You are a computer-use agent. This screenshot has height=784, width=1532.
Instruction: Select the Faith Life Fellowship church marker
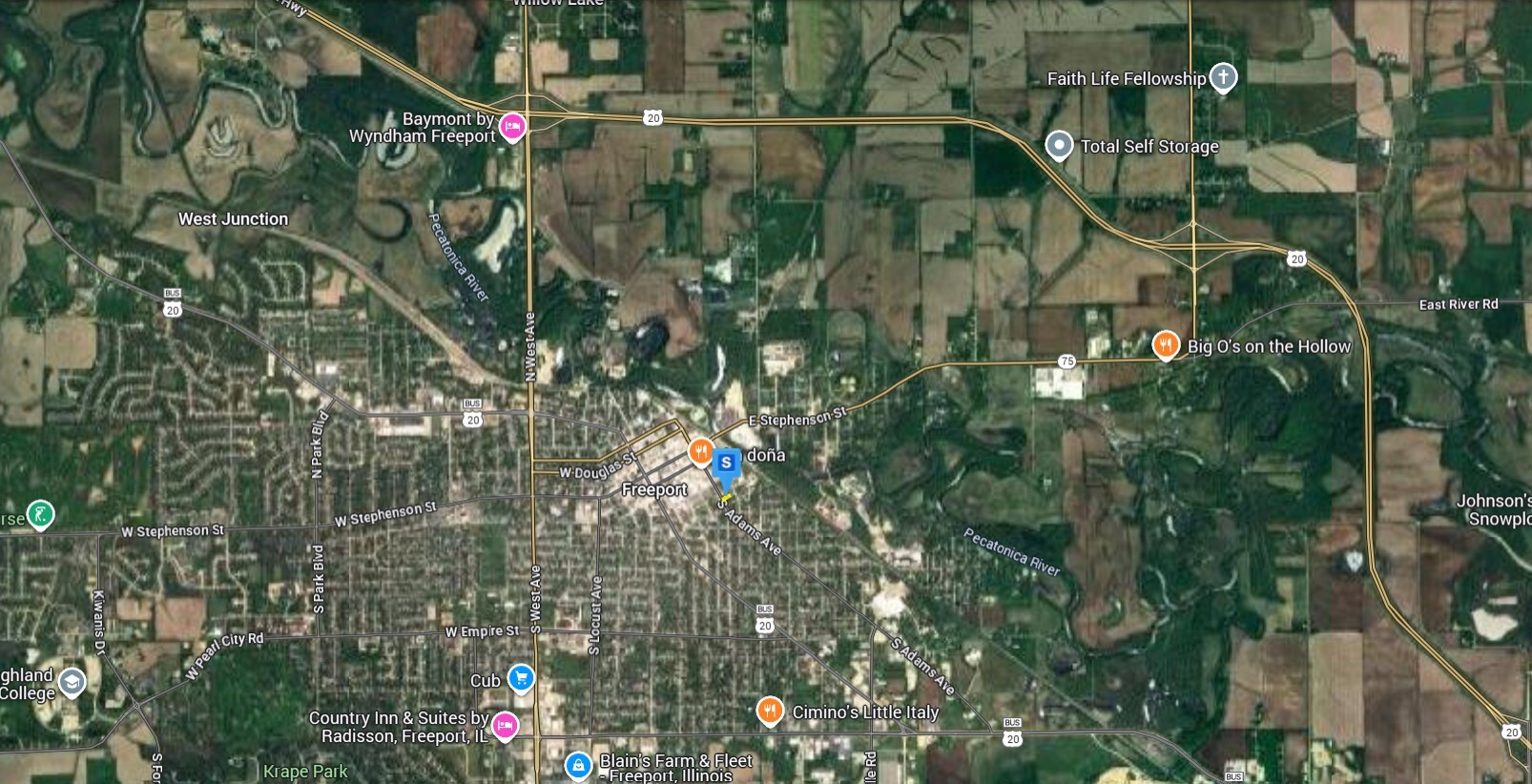click(x=1223, y=77)
